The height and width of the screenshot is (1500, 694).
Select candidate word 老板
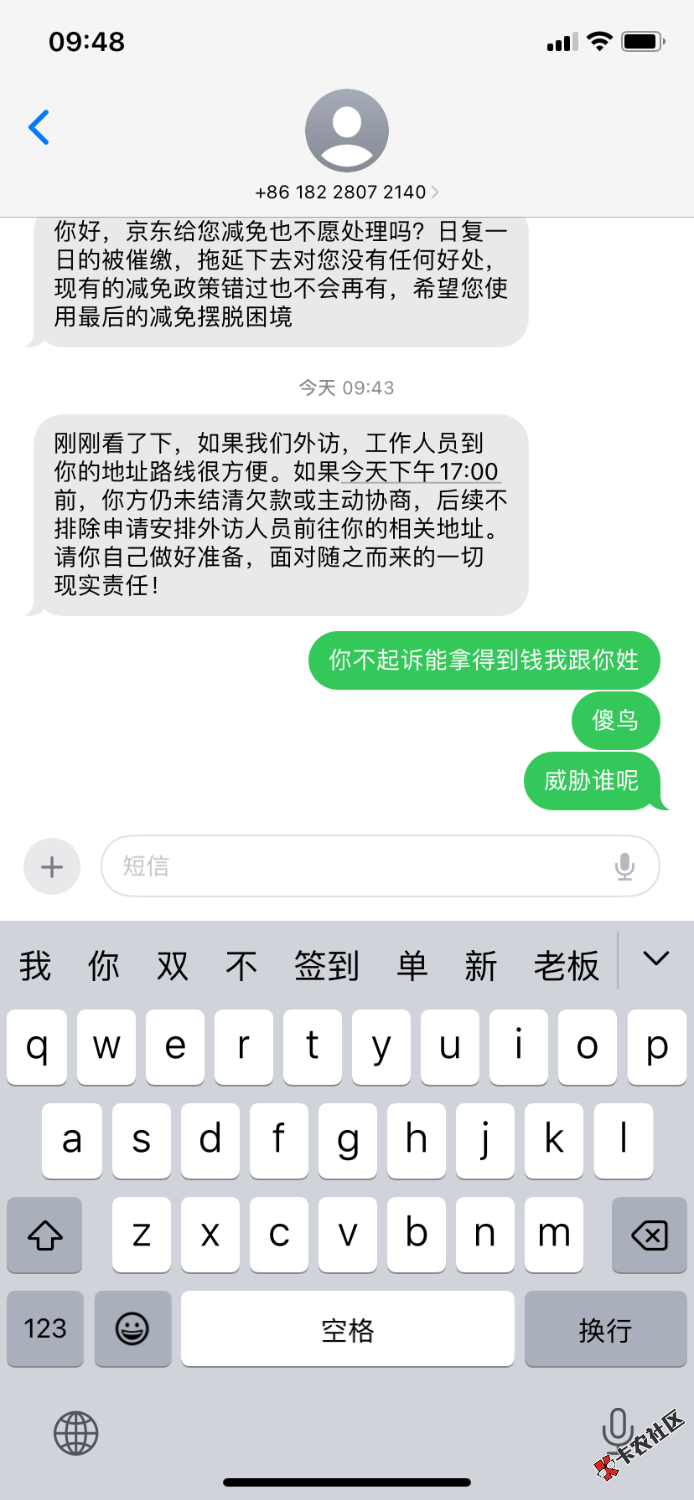[x=566, y=966]
